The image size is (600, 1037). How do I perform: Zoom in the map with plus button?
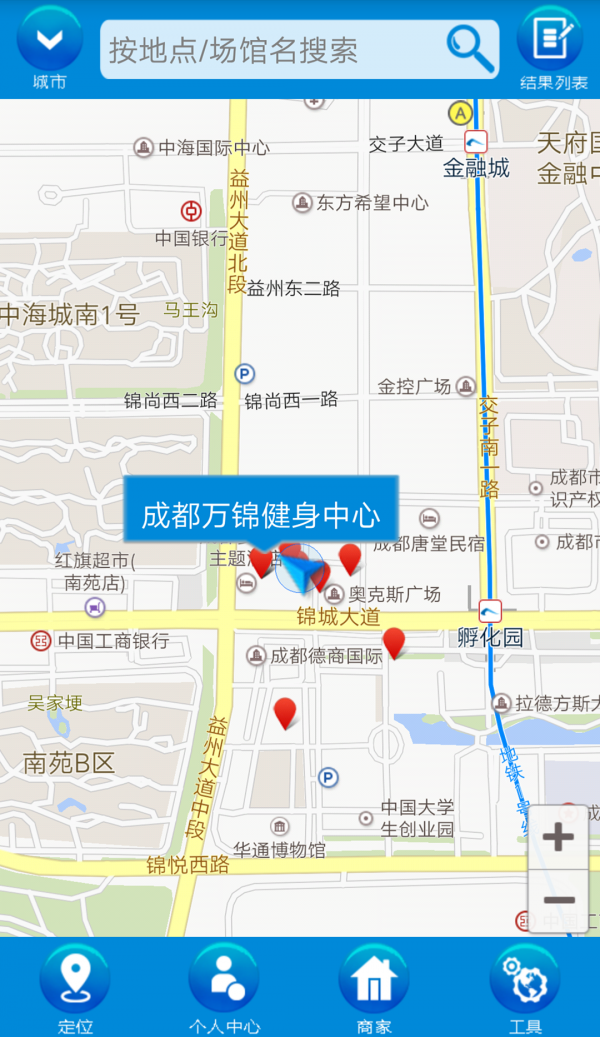click(x=558, y=837)
